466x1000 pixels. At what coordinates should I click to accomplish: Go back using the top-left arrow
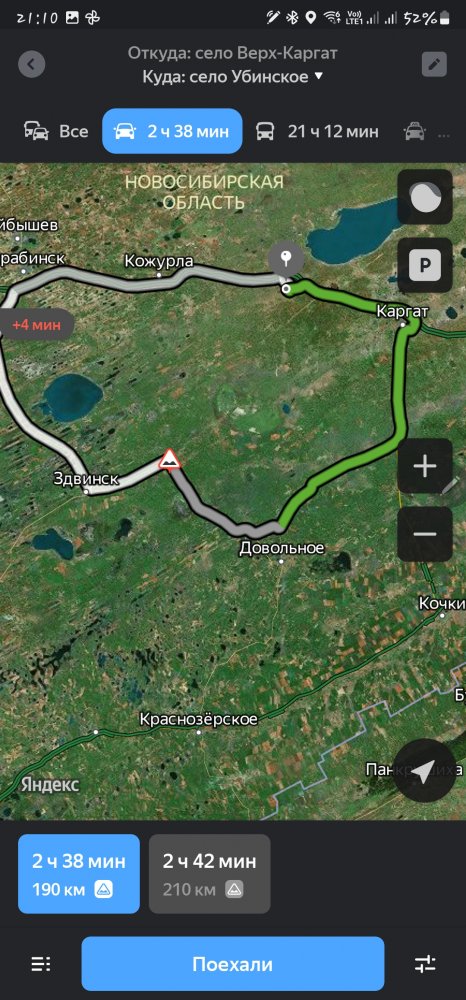pos(31,64)
